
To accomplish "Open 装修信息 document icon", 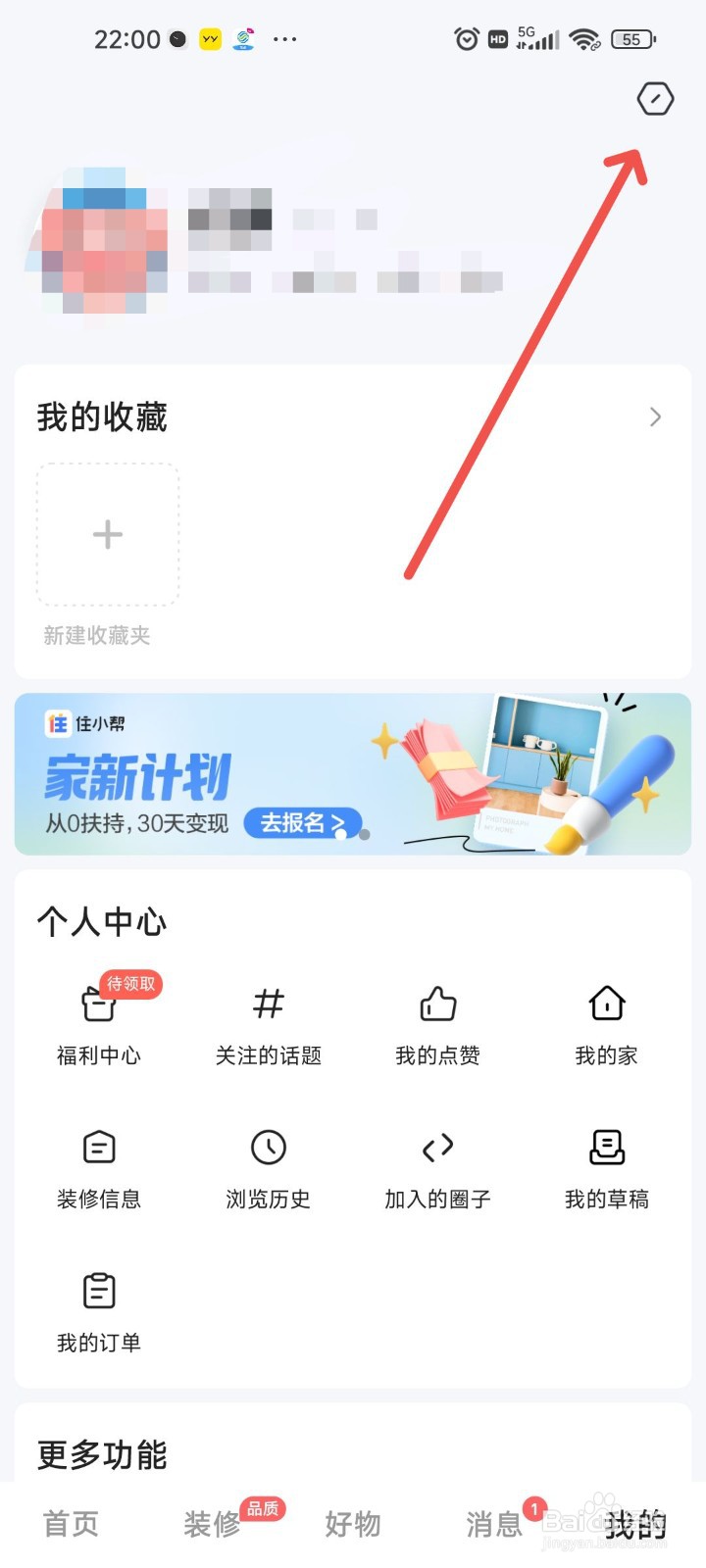I will [98, 1147].
